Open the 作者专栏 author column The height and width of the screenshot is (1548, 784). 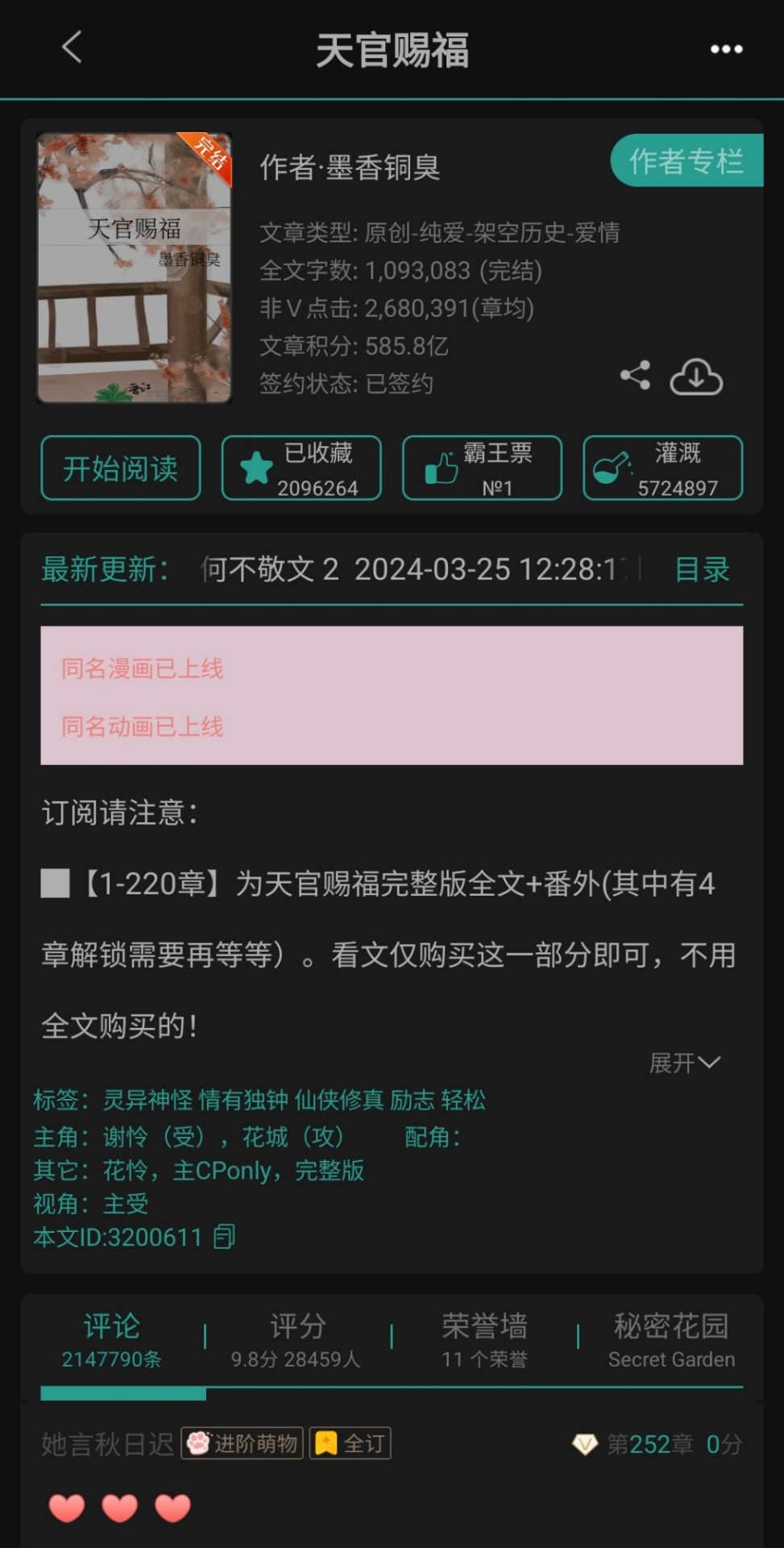tap(686, 161)
